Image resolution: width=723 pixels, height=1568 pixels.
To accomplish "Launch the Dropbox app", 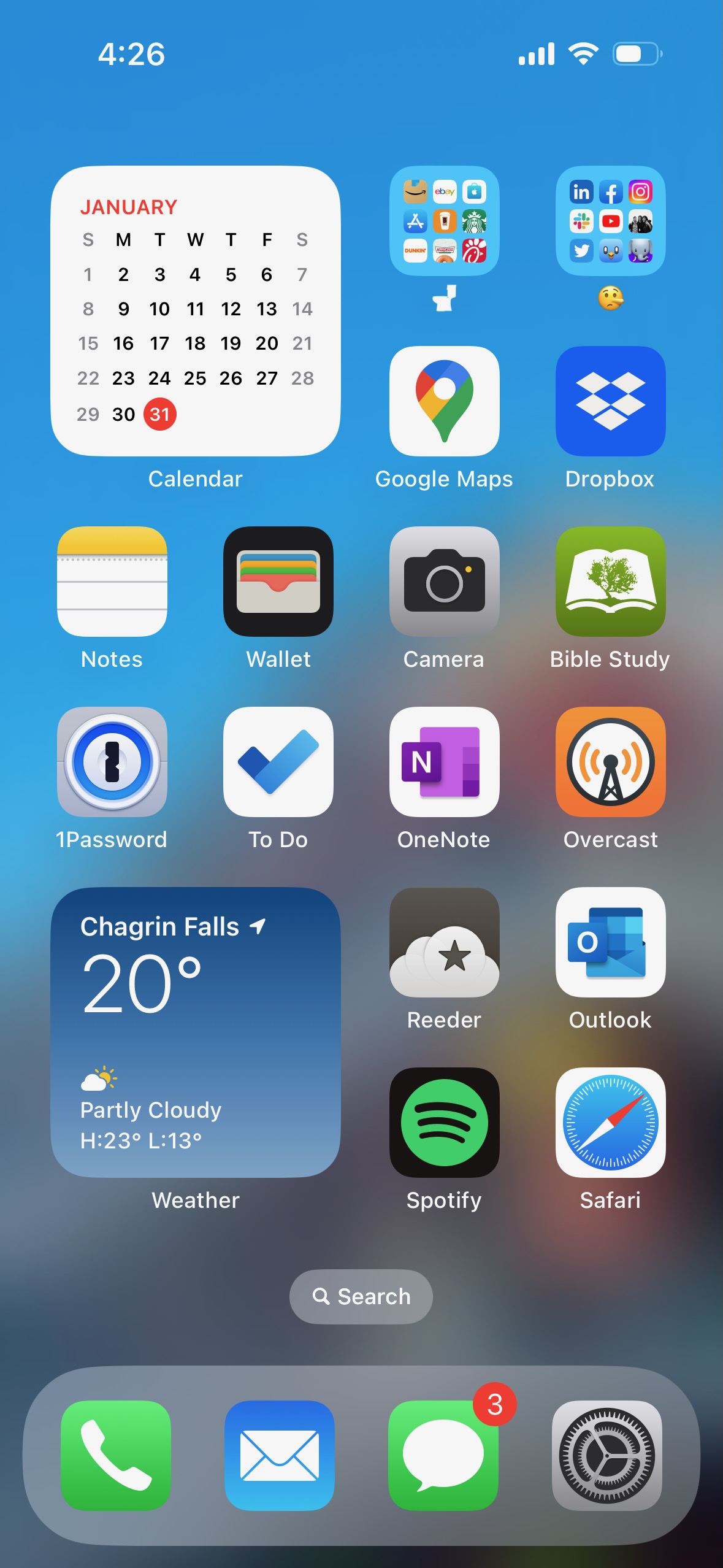I will 611,402.
